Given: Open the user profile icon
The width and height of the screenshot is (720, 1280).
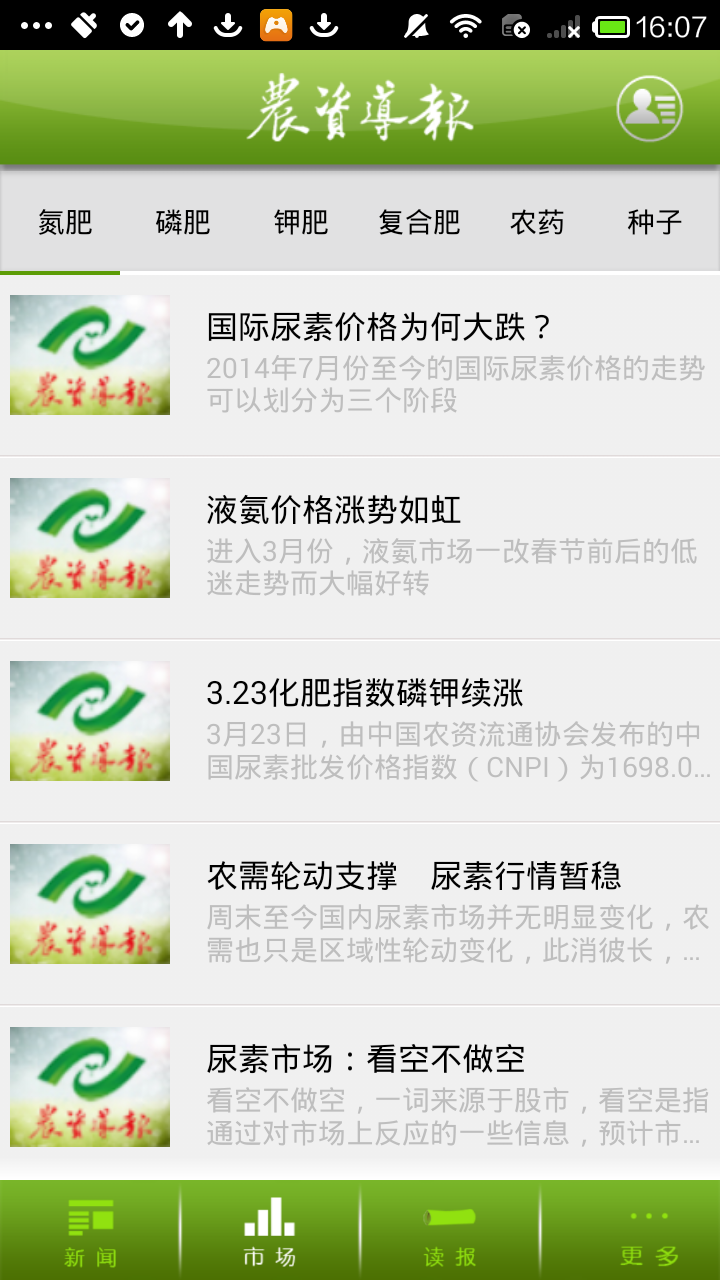Looking at the screenshot, I should (x=649, y=108).
